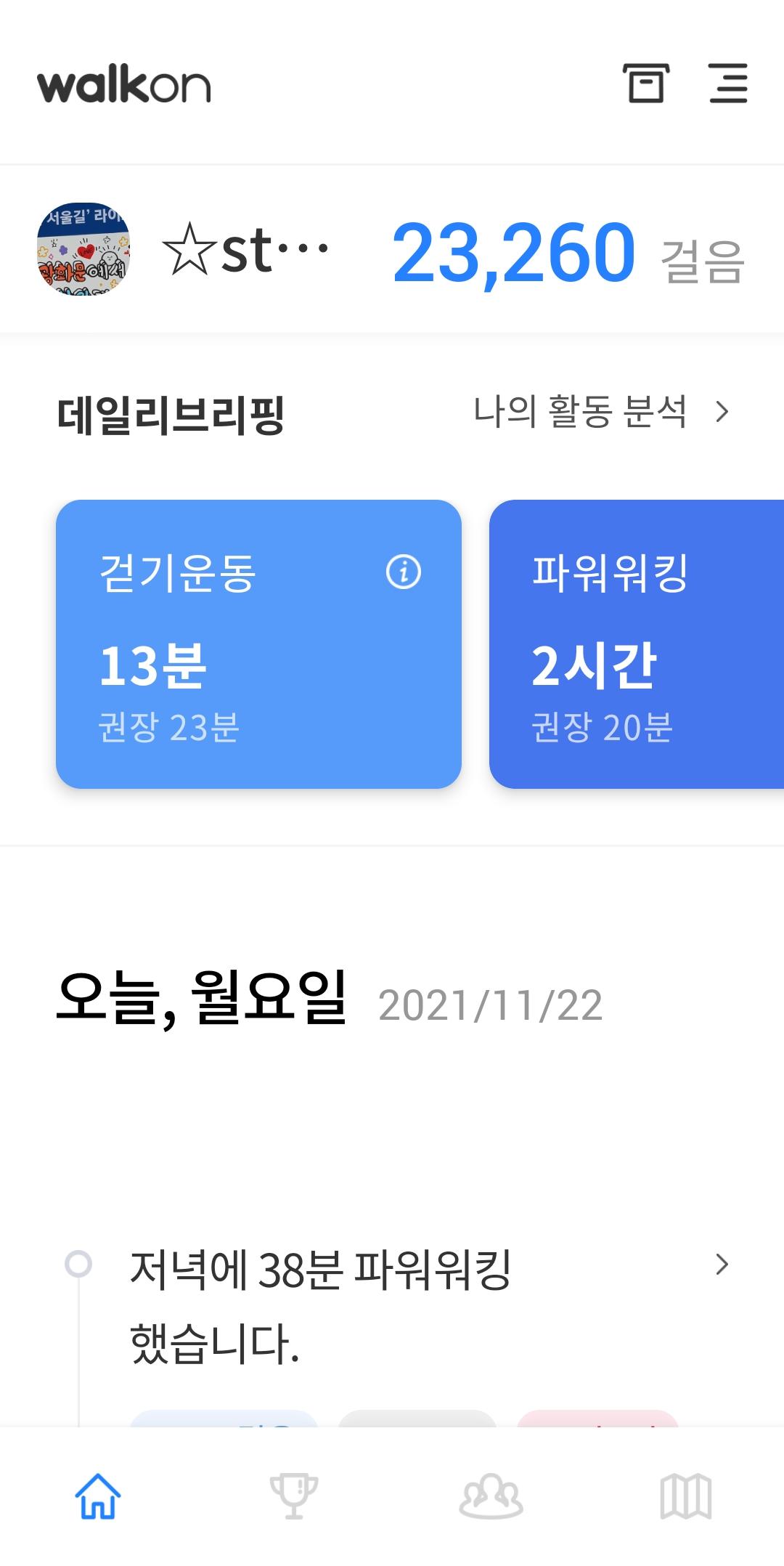Open the 파워워킹 card
The height and width of the screenshot is (1566, 784).
coord(636,644)
